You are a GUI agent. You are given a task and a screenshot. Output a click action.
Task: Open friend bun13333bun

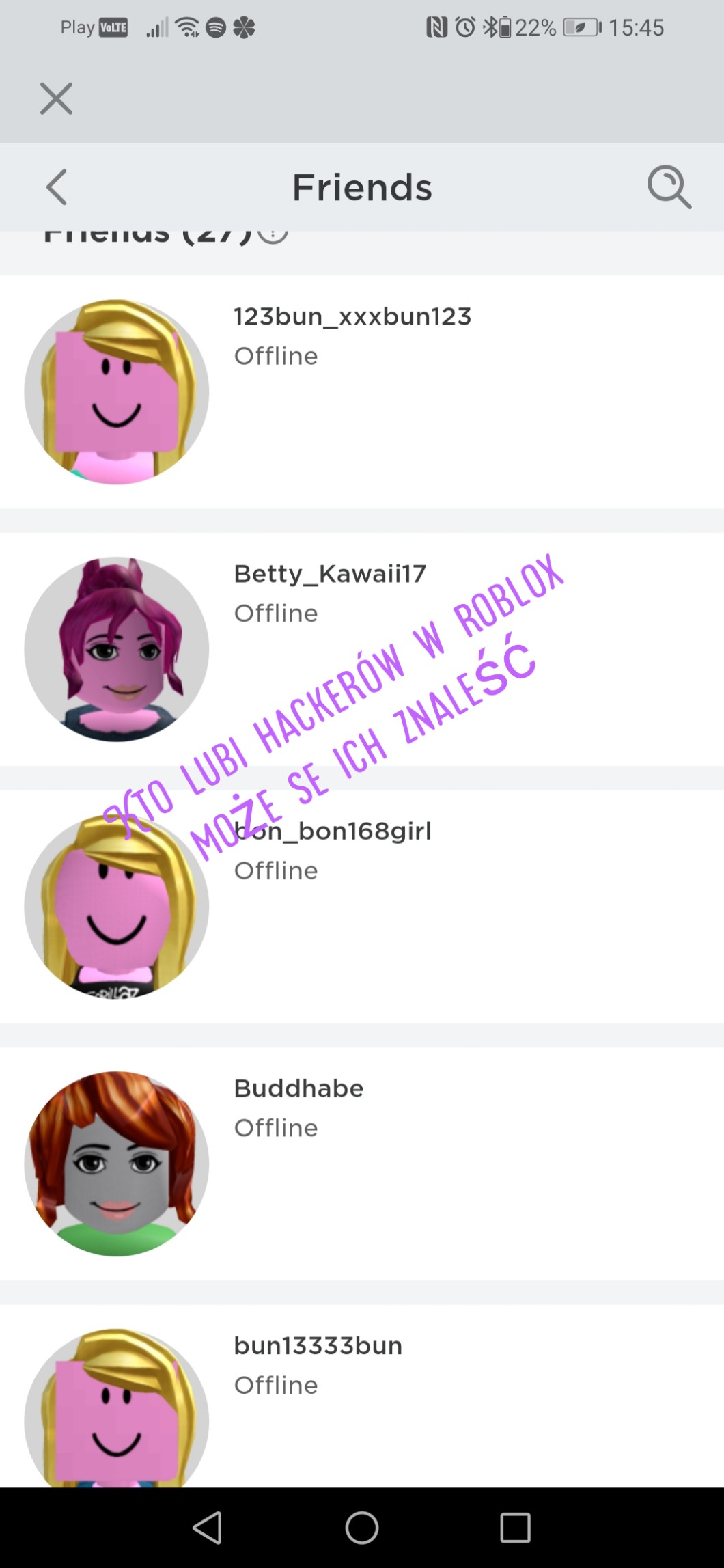(362, 1396)
